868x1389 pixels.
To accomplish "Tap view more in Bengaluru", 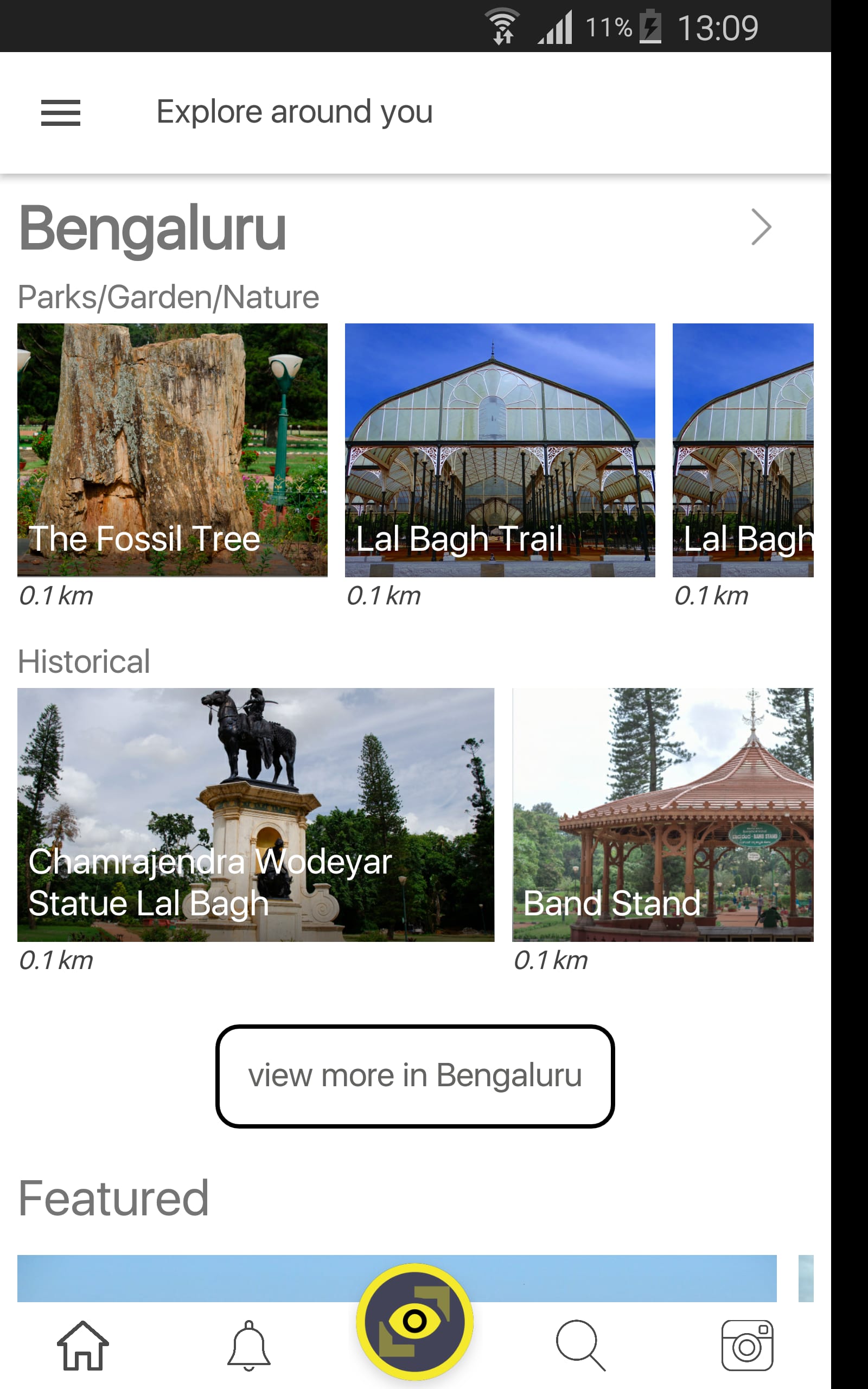I will pyautogui.click(x=414, y=1075).
